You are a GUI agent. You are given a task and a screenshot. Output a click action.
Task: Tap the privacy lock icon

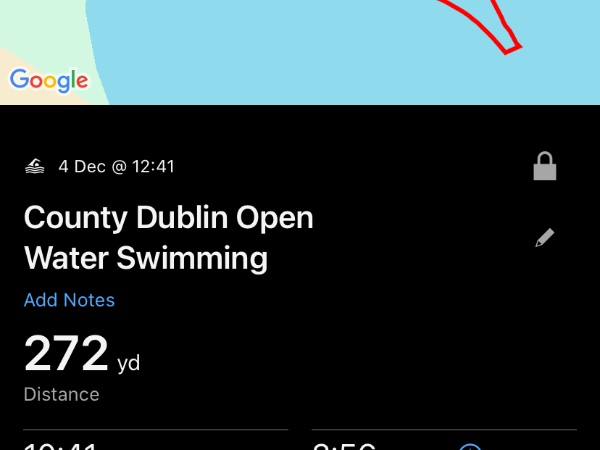click(x=544, y=166)
